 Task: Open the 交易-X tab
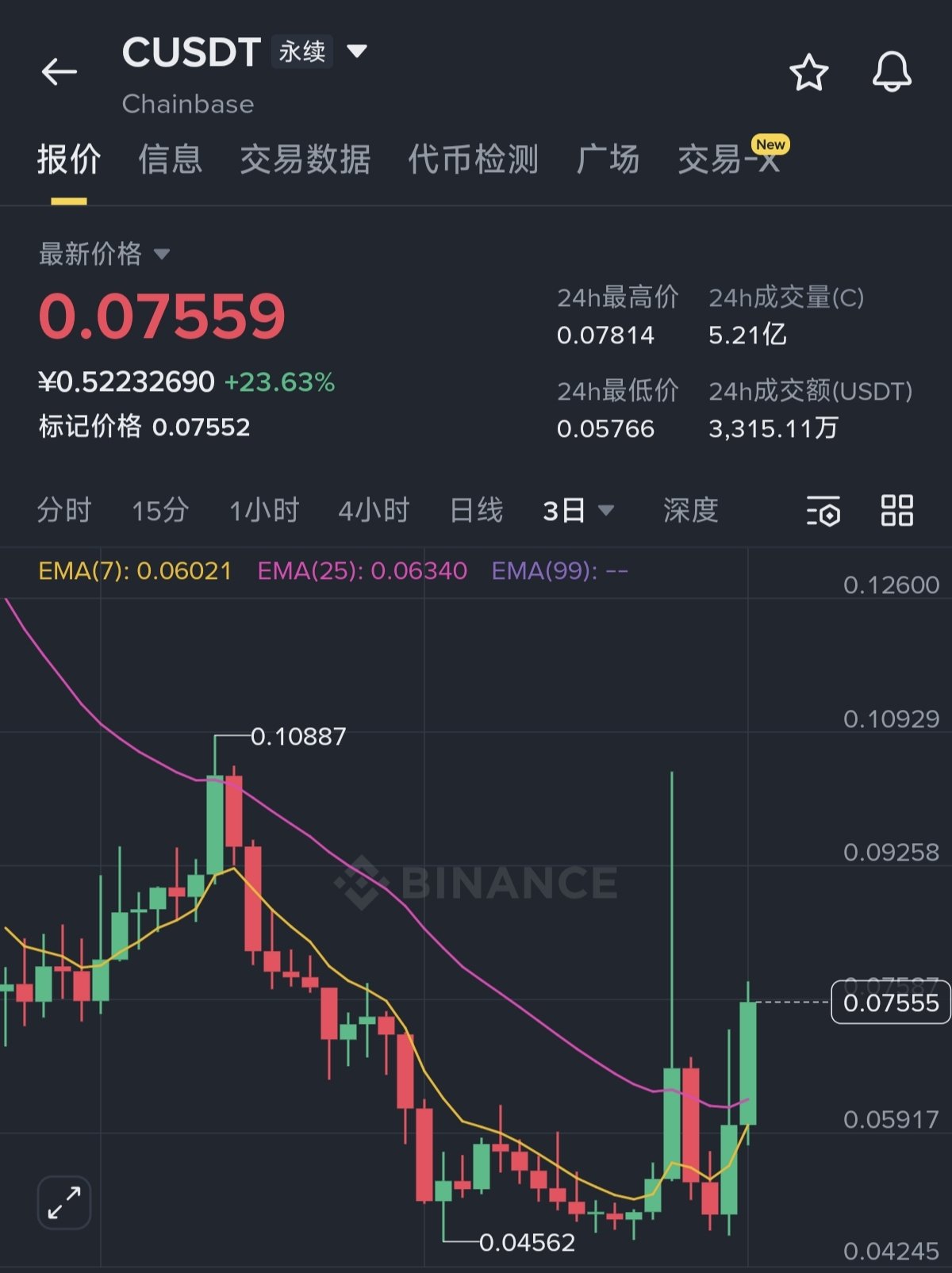[727, 159]
